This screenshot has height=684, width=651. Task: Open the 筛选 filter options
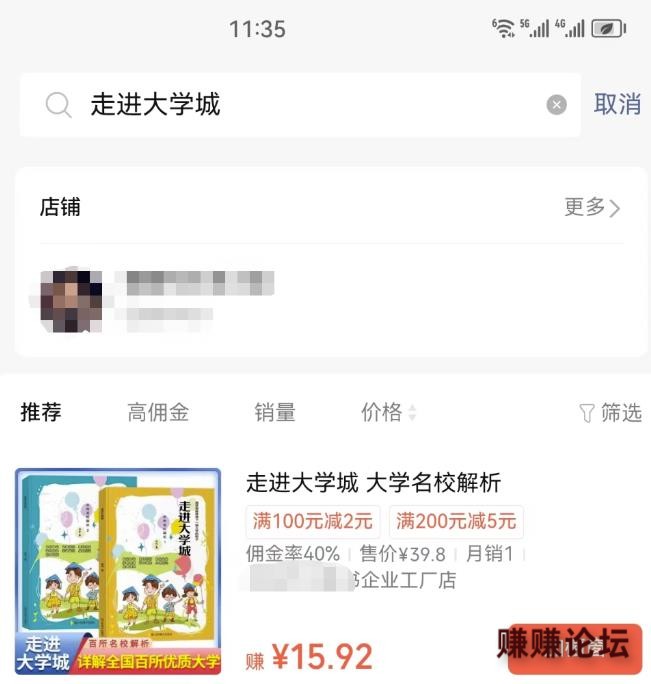pyautogui.click(x=610, y=412)
